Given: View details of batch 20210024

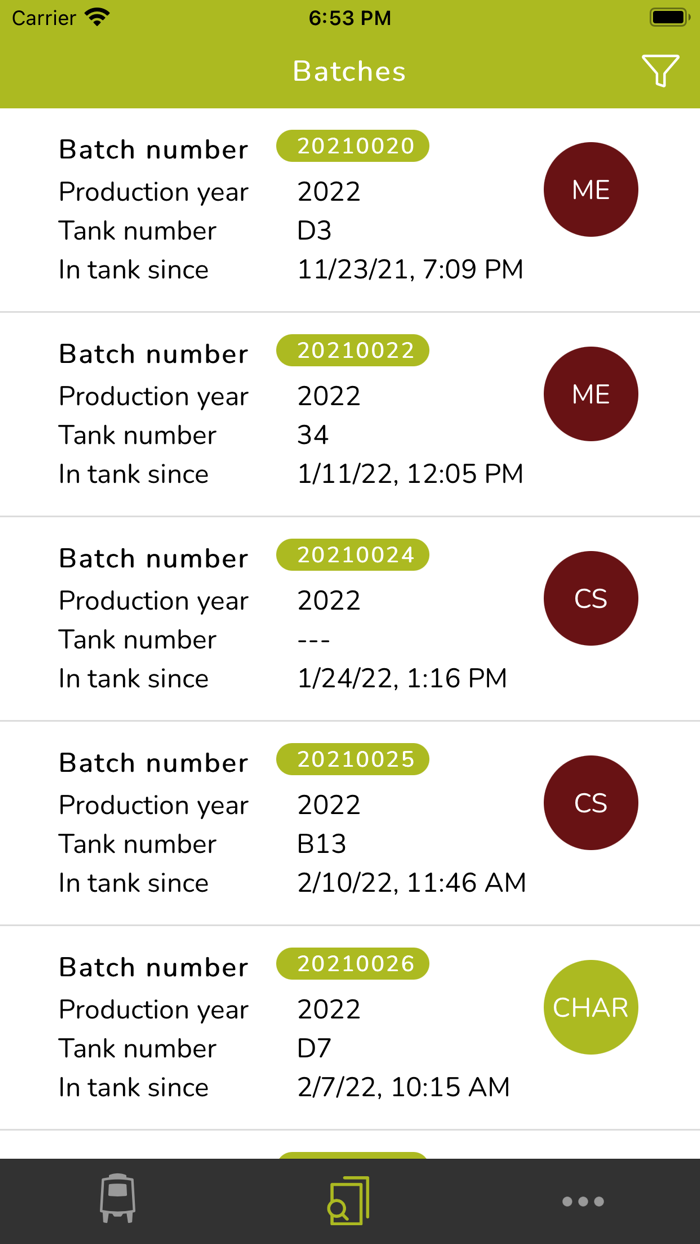Looking at the screenshot, I should [350, 618].
